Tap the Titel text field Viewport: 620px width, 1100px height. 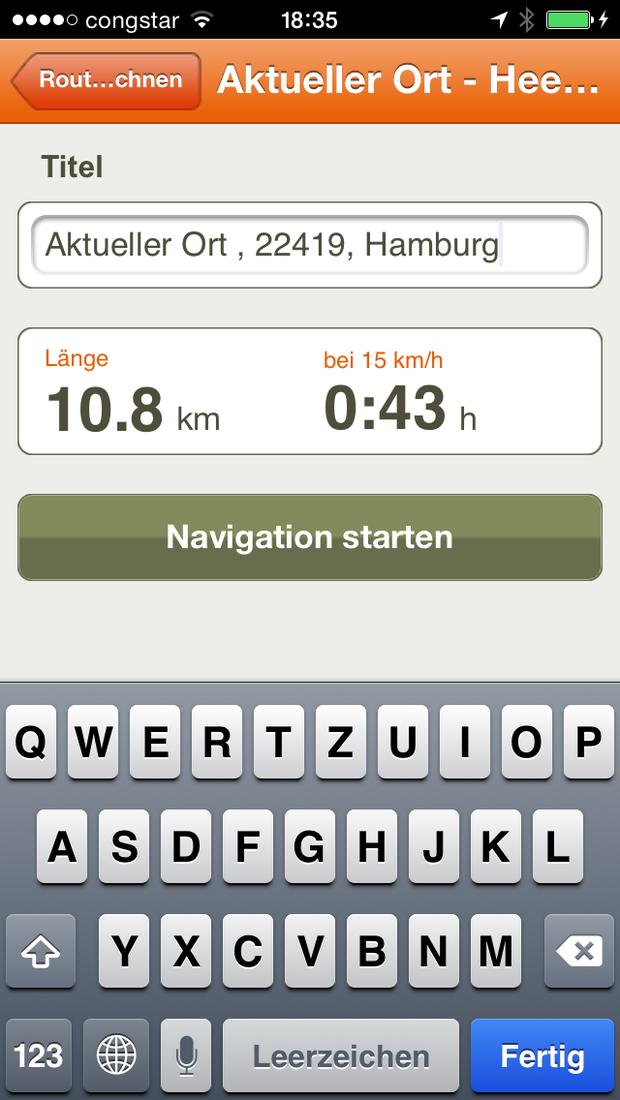click(x=309, y=245)
